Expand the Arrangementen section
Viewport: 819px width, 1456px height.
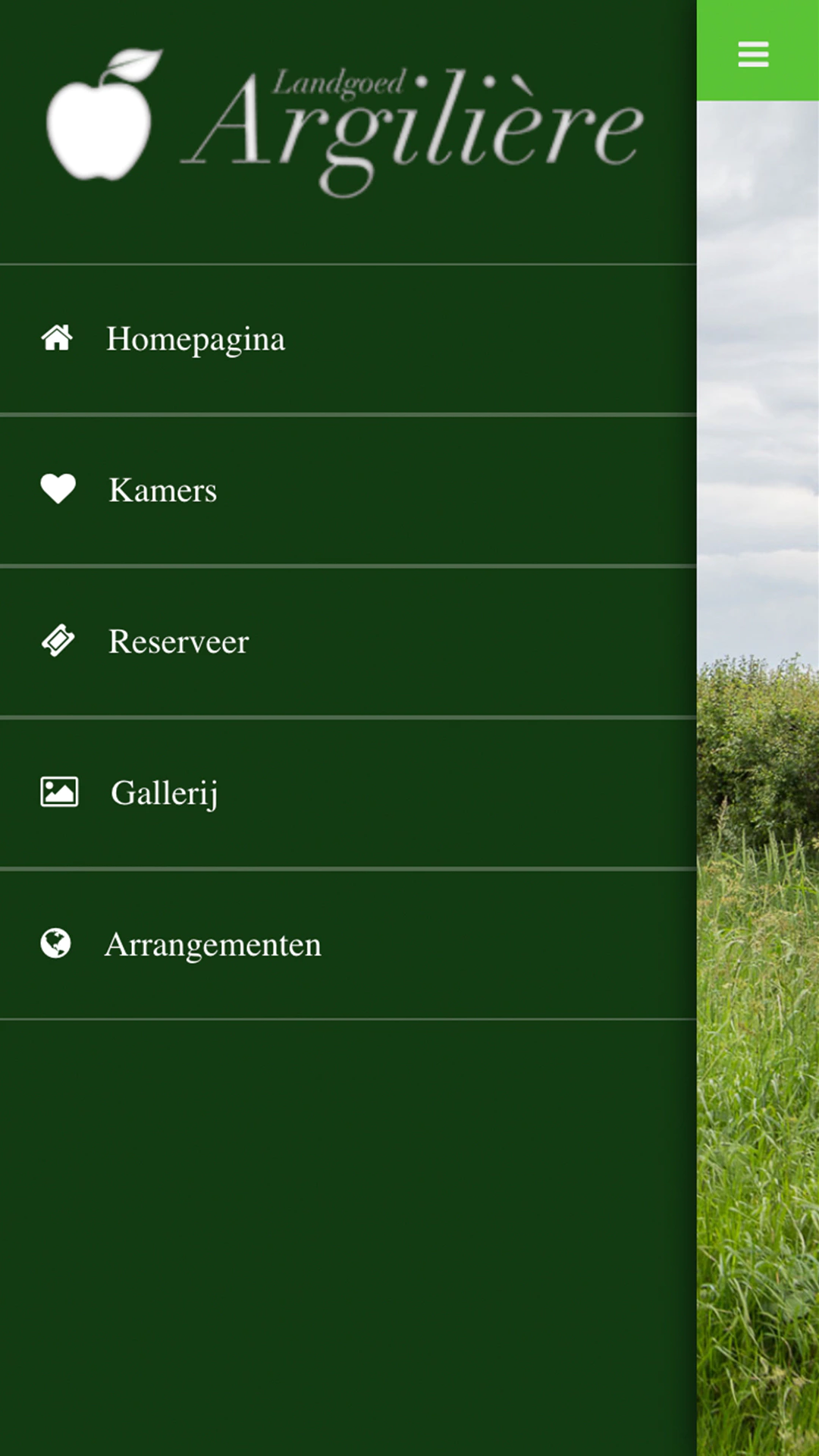[213, 944]
